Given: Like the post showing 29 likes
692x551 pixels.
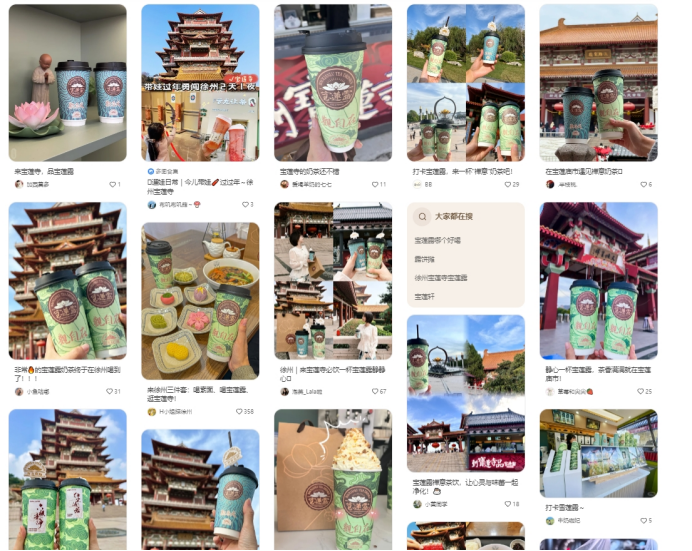Looking at the screenshot, I should (508, 184).
